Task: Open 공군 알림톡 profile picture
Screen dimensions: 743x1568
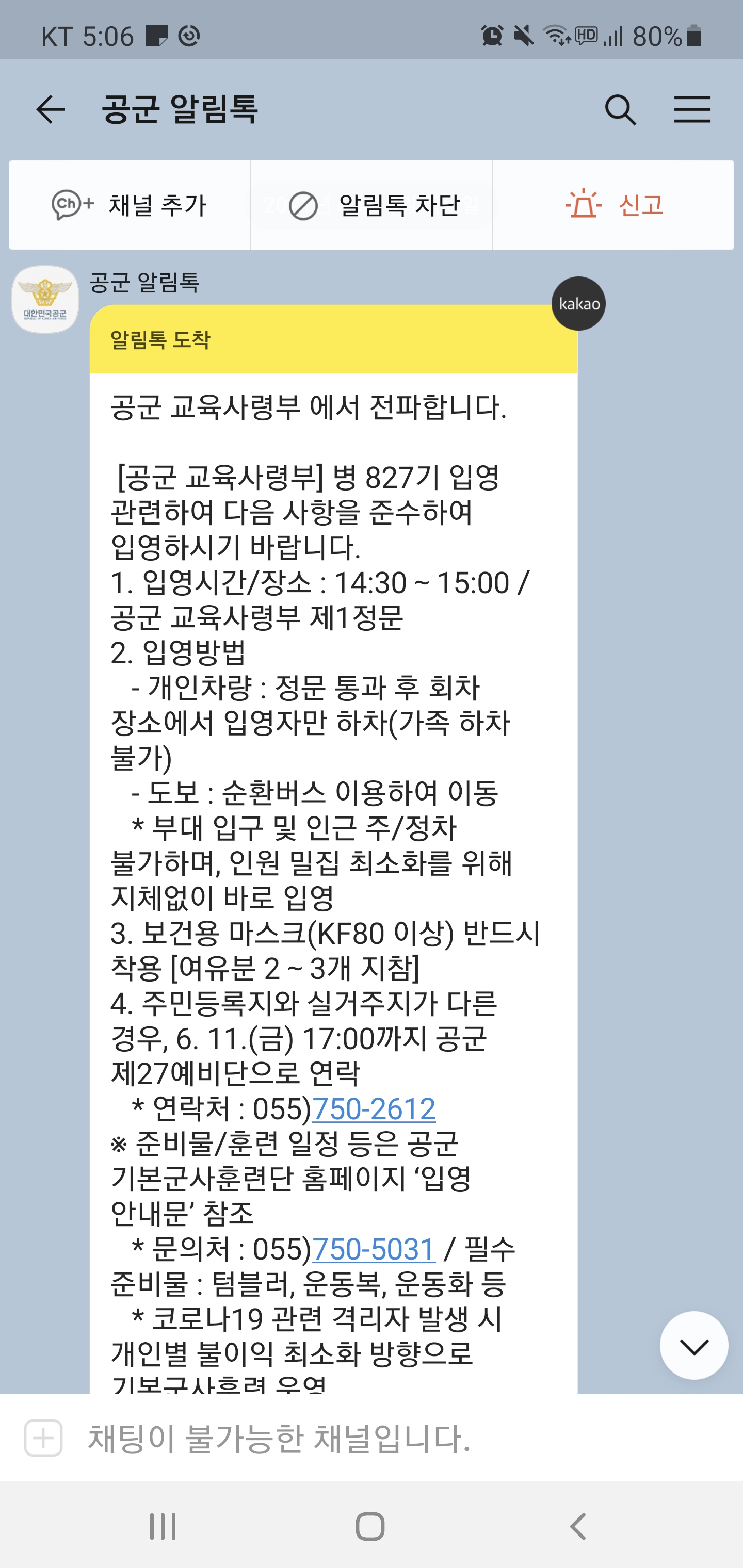Action: tap(45, 299)
